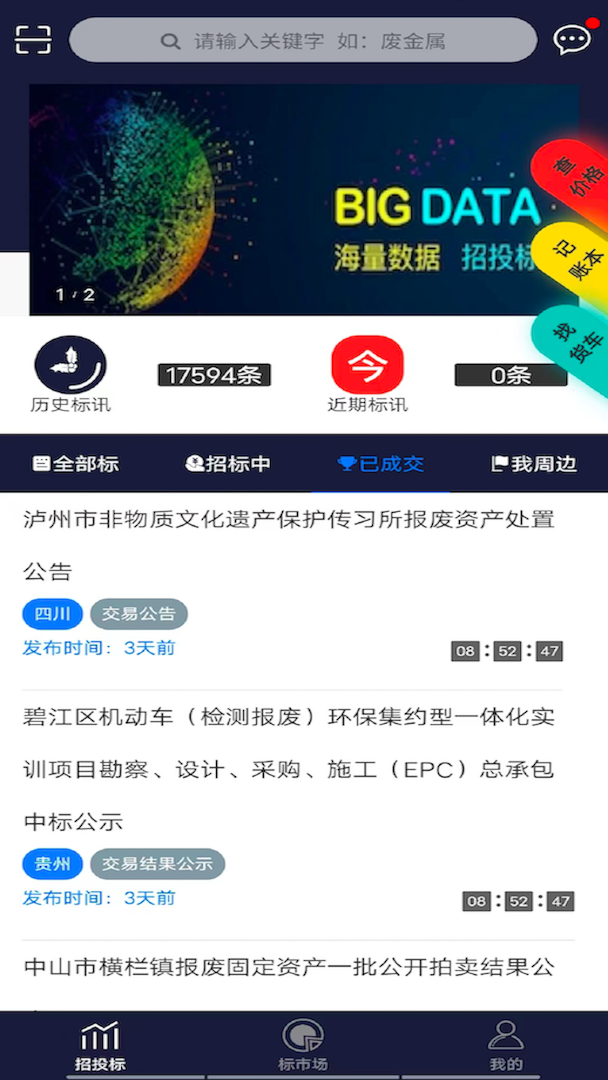Open the messages chat bubble icon
The image size is (608, 1080).
(x=573, y=40)
